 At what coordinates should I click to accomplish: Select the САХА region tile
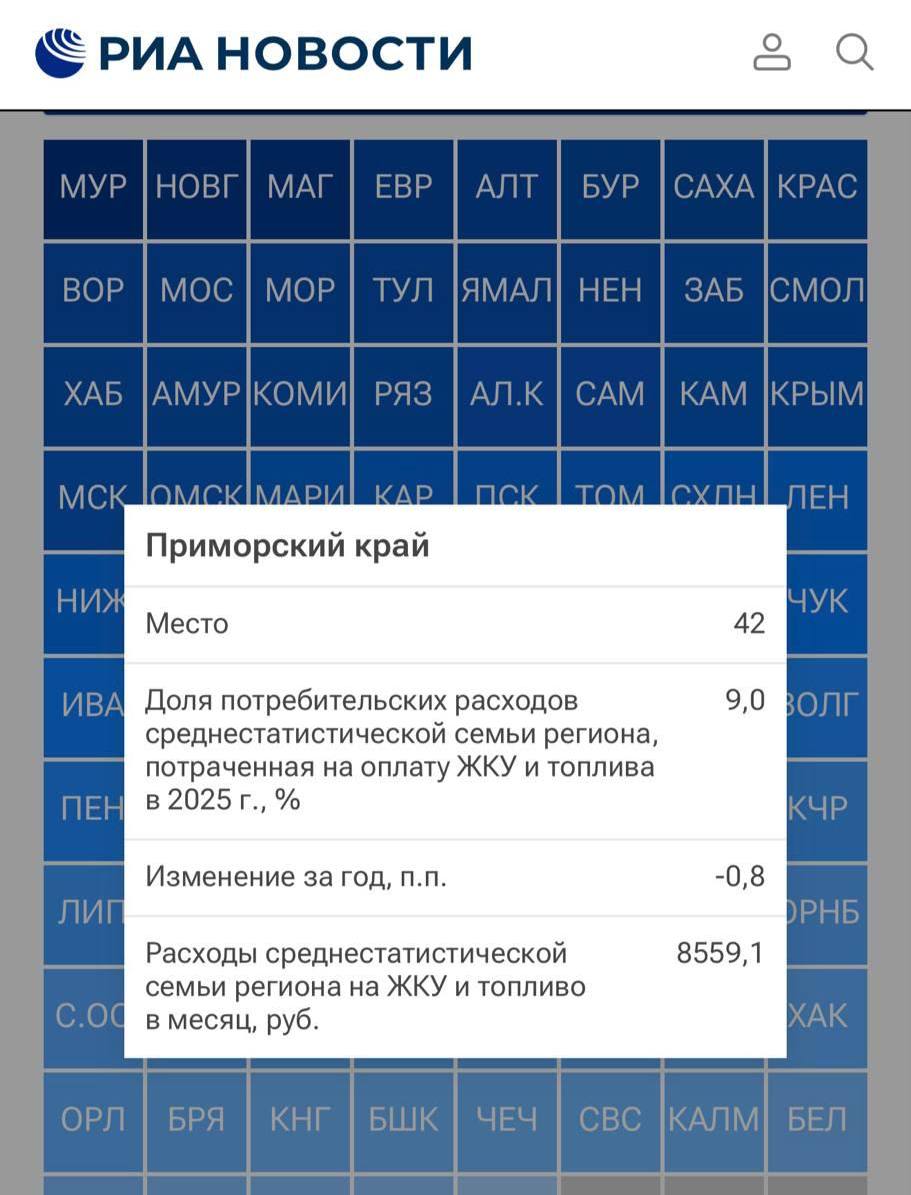[x=714, y=188]
